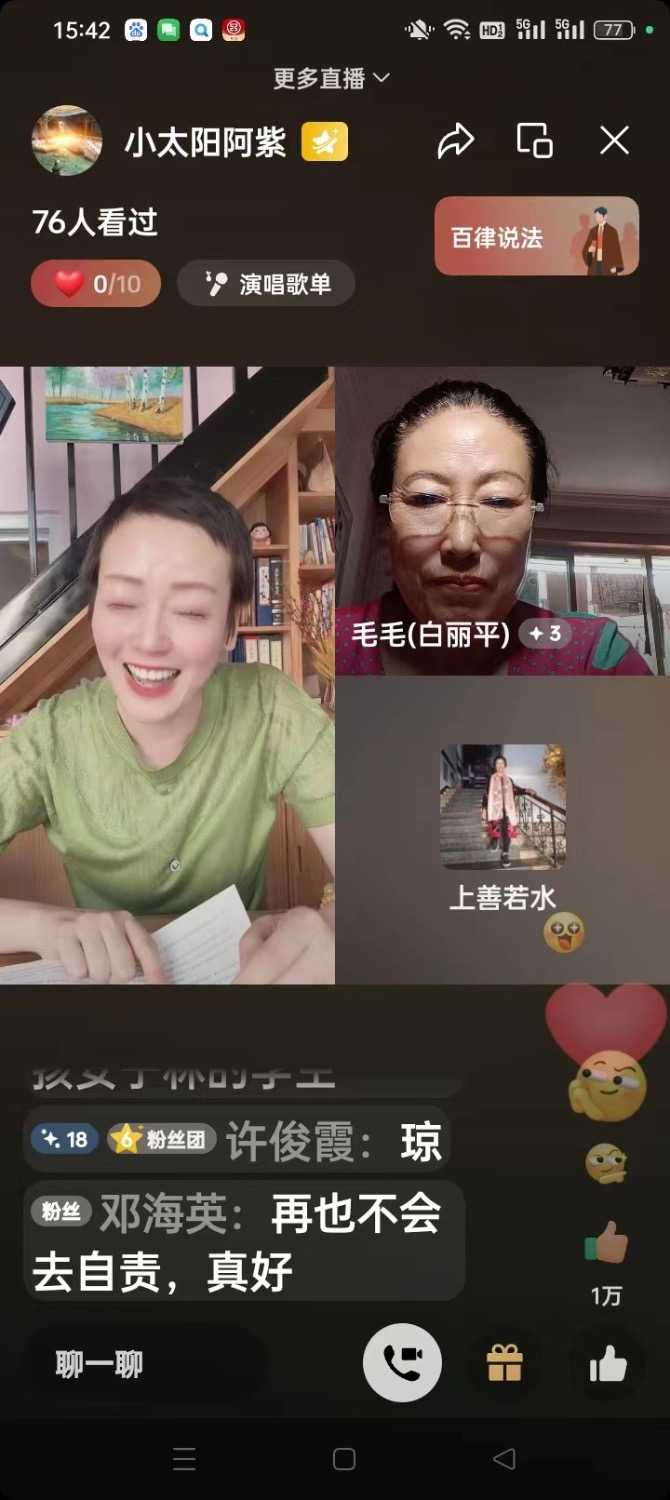The width and height of the screenshot is (670, 1500).
Task: Go to the system home screen
Action: [344, 1459]
